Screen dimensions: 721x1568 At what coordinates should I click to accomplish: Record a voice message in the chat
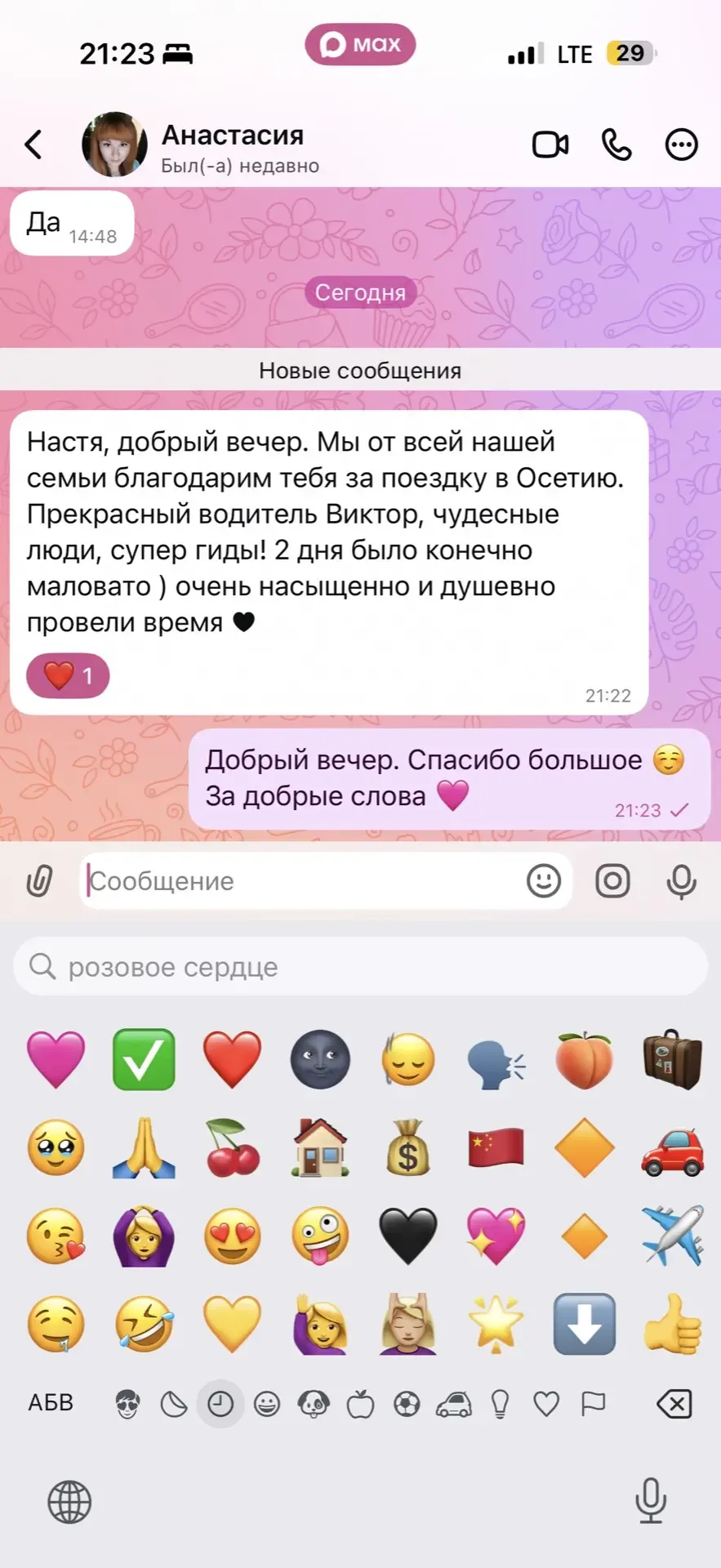tap(681, 881)
